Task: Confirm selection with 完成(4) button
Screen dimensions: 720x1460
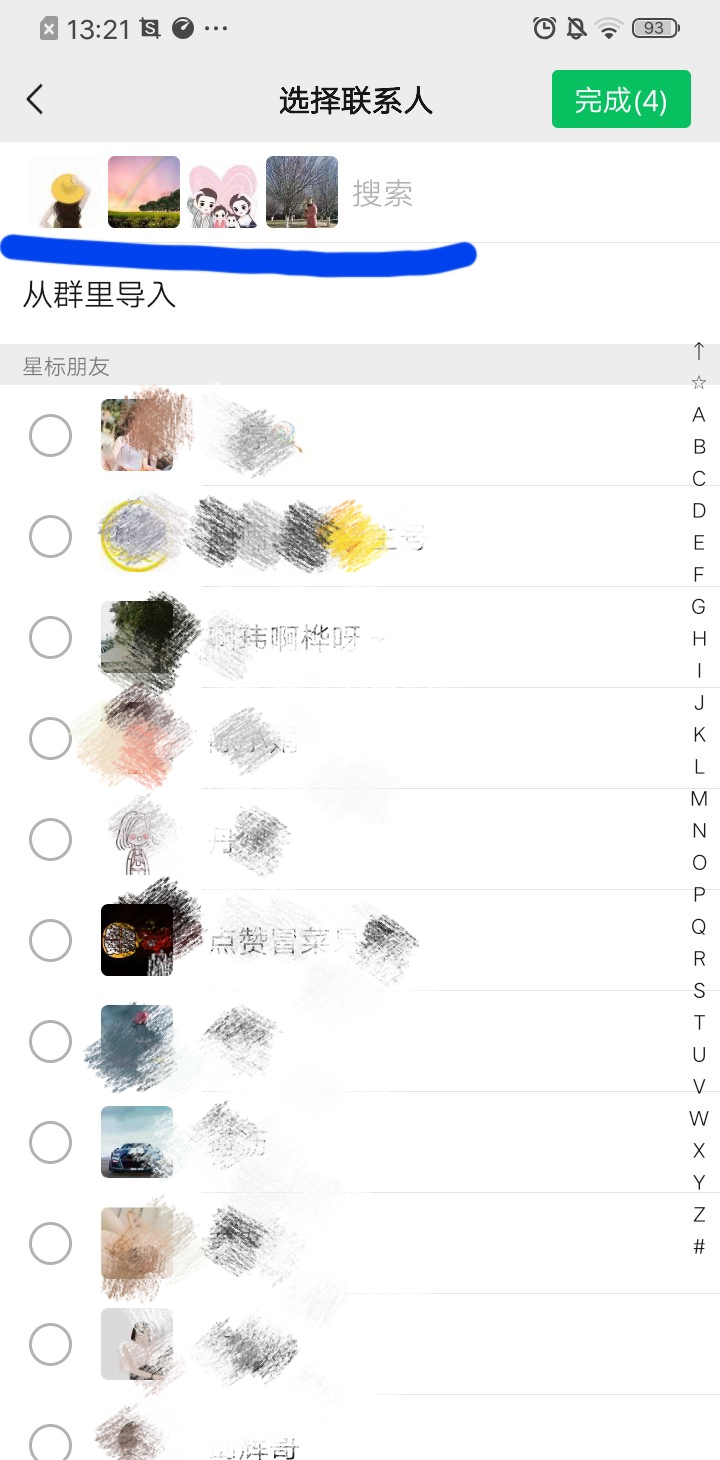Action: pyautogui.click(x=621, y=100)
